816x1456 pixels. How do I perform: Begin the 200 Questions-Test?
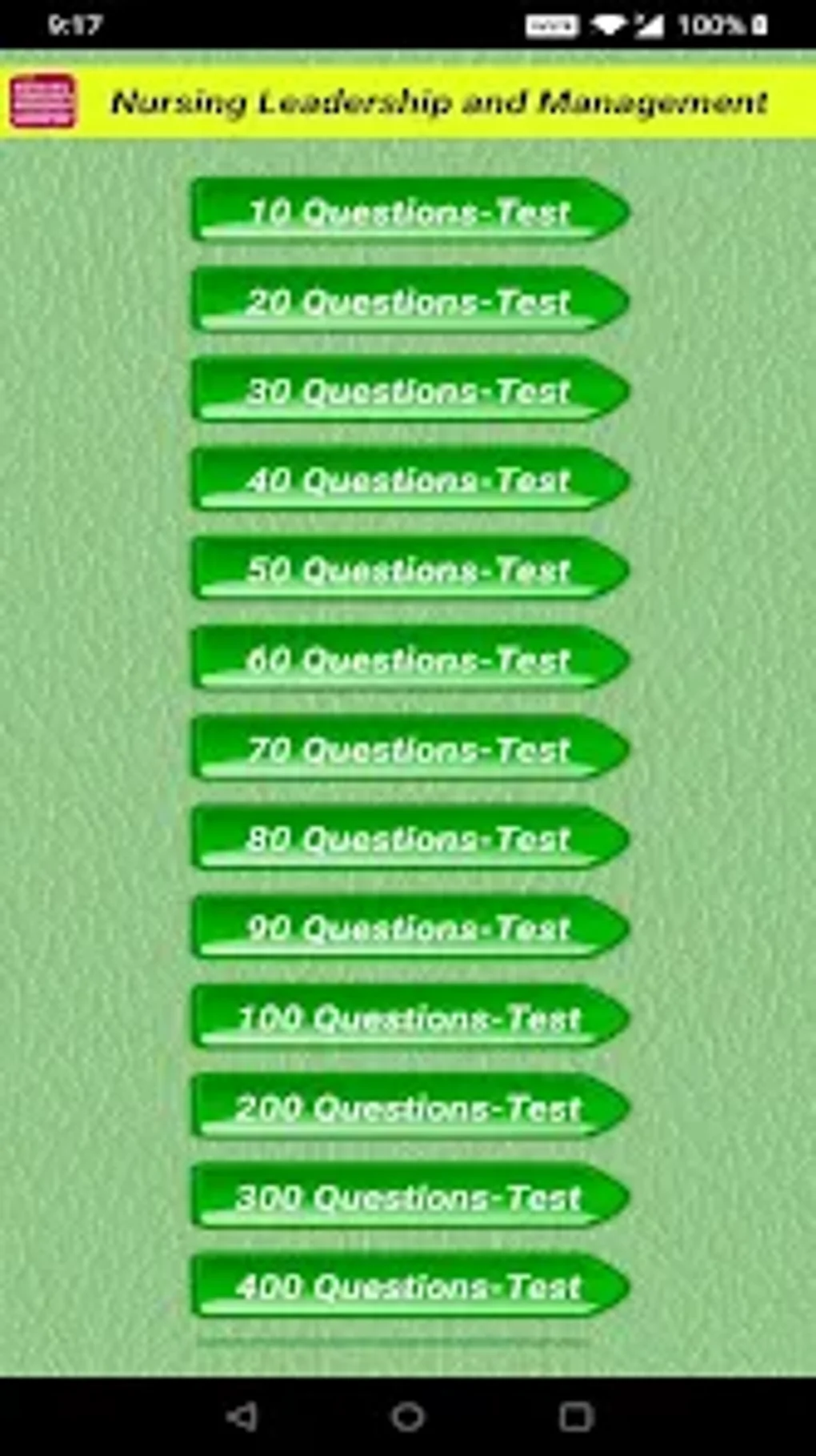410,1108
